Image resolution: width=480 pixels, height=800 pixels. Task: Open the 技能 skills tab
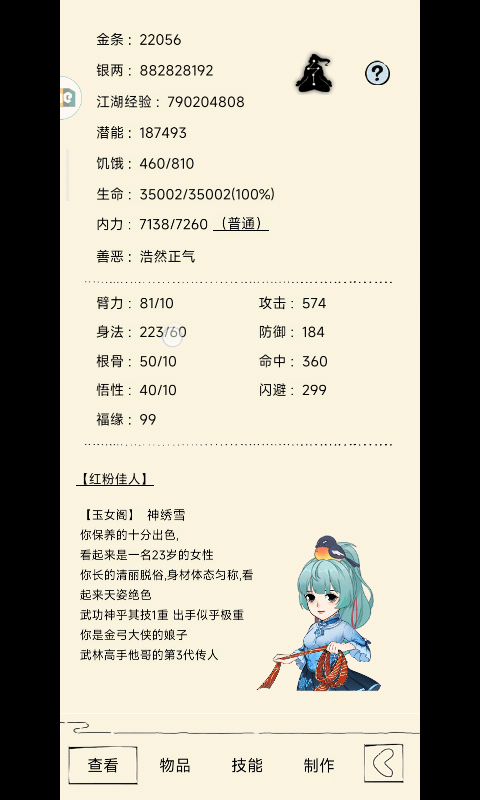pos(247,765)
